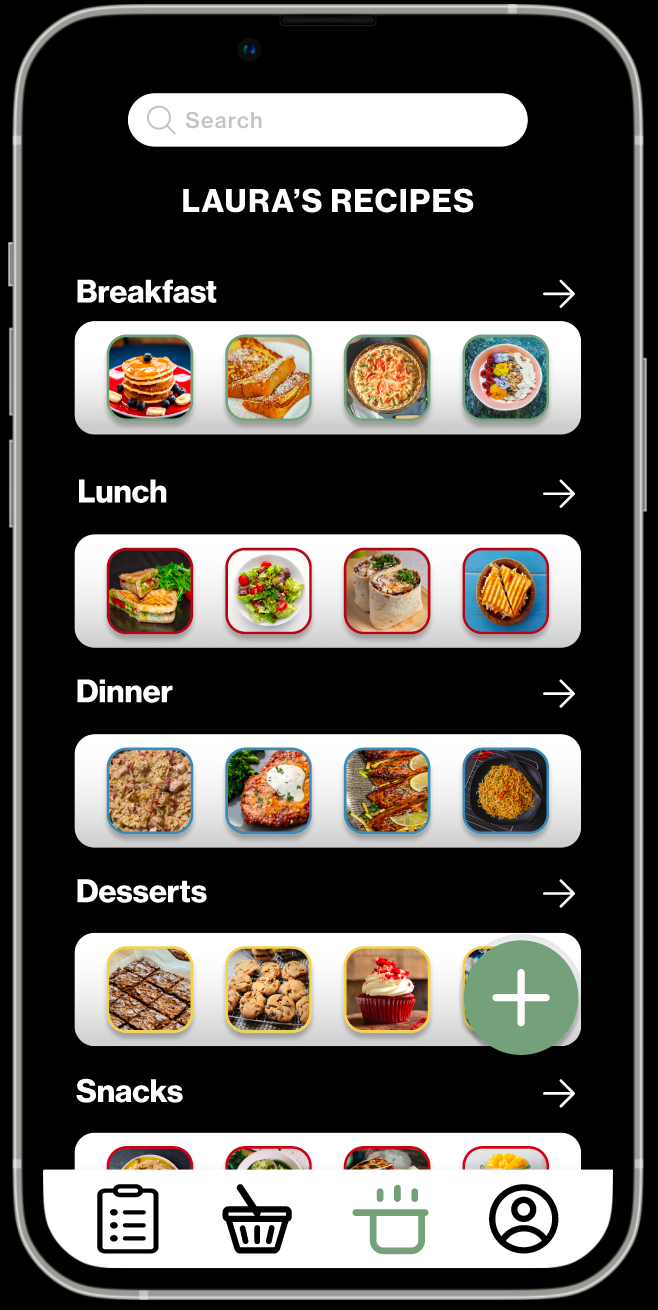Open all Lunch recipes arrow
Image resolution: width=658 pixels, height=1310 pixels.
pos(558,494)
